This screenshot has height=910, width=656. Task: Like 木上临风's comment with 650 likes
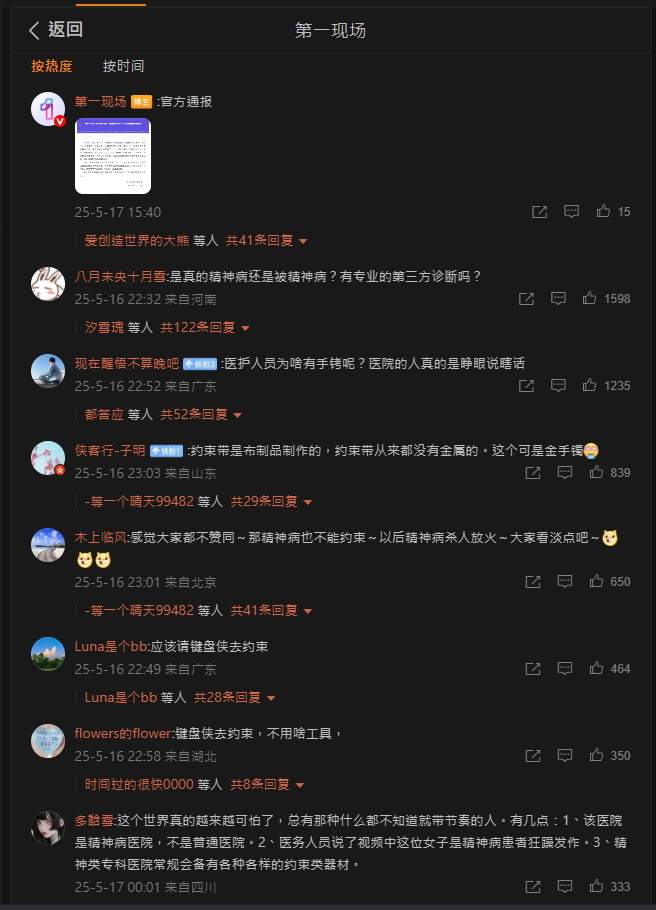click(x=596, y=581)
